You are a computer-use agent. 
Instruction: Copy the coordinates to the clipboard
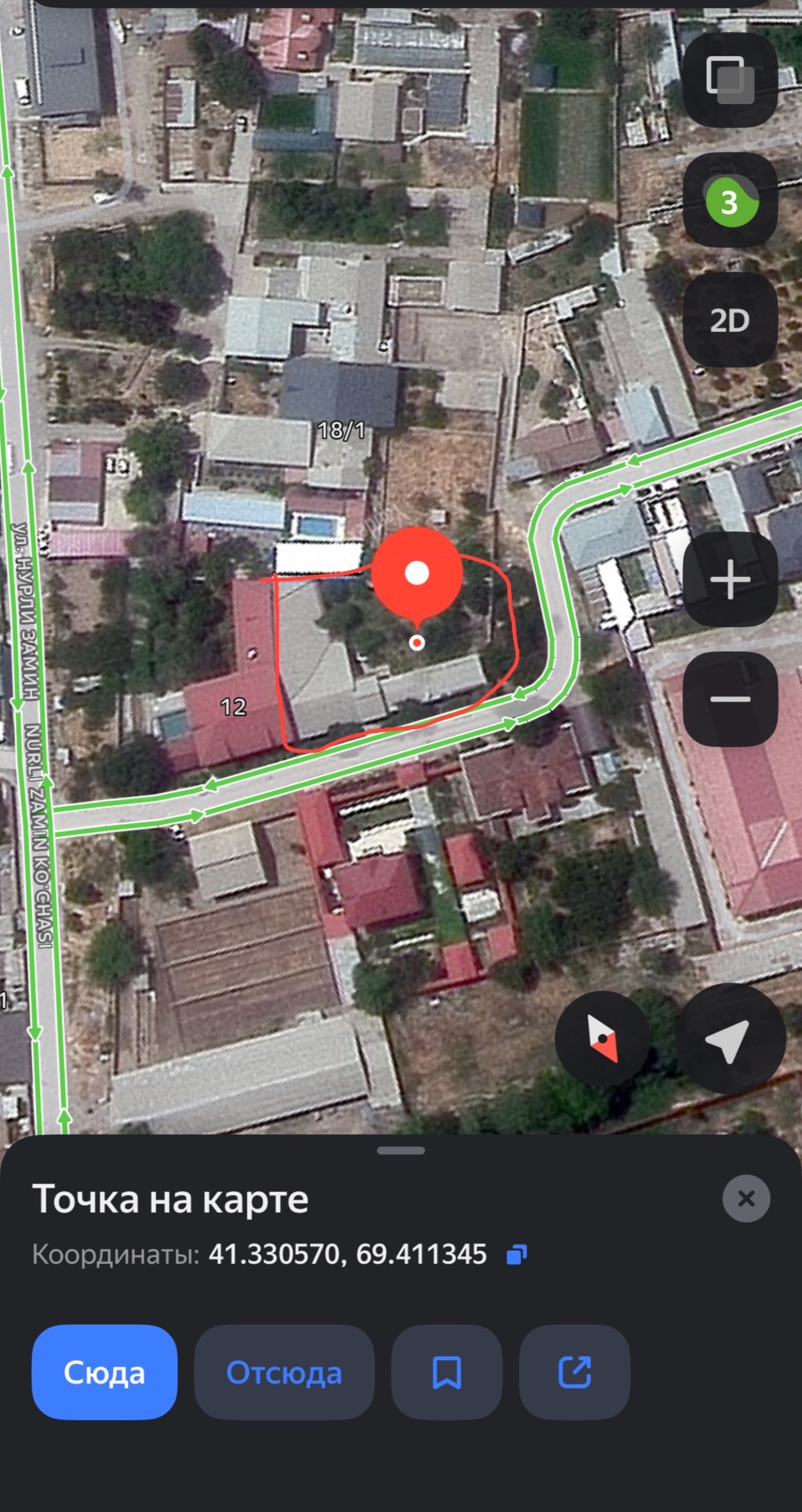coord(516,1254)
